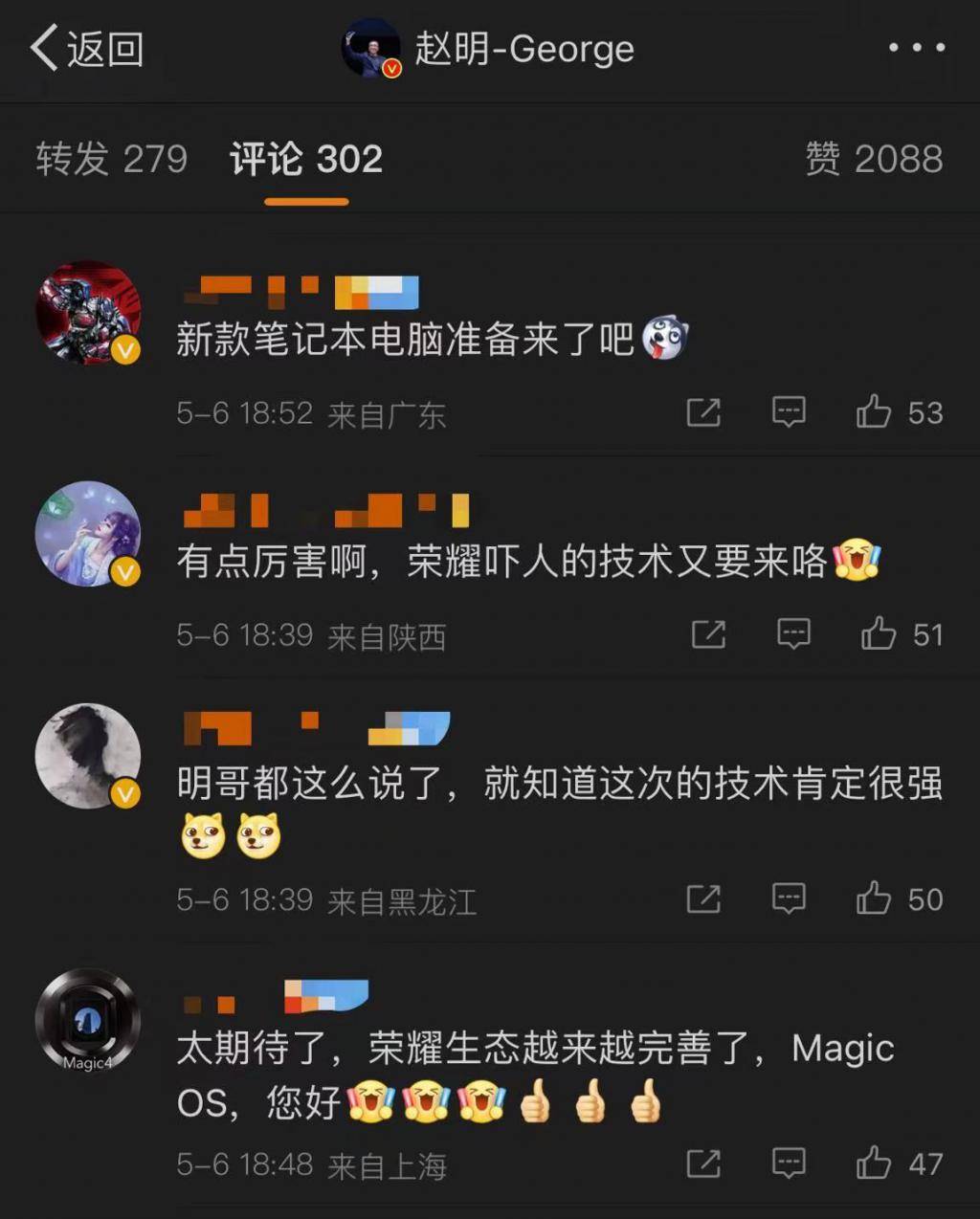Like the comment from 陕西
Image resolution: width=980 pixels, height=1219 pixels.
point(879,634)
